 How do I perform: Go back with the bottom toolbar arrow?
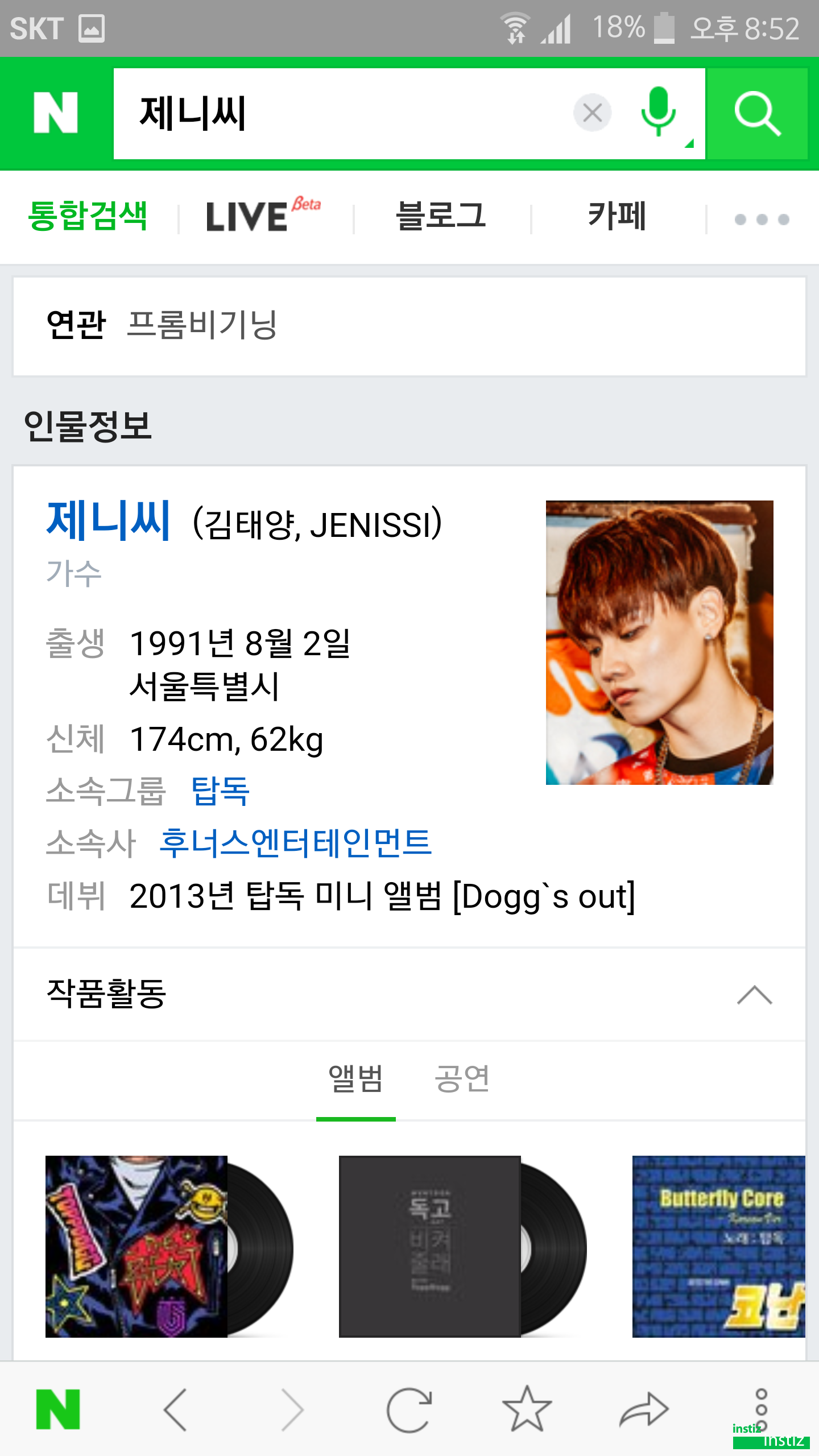176,1409
